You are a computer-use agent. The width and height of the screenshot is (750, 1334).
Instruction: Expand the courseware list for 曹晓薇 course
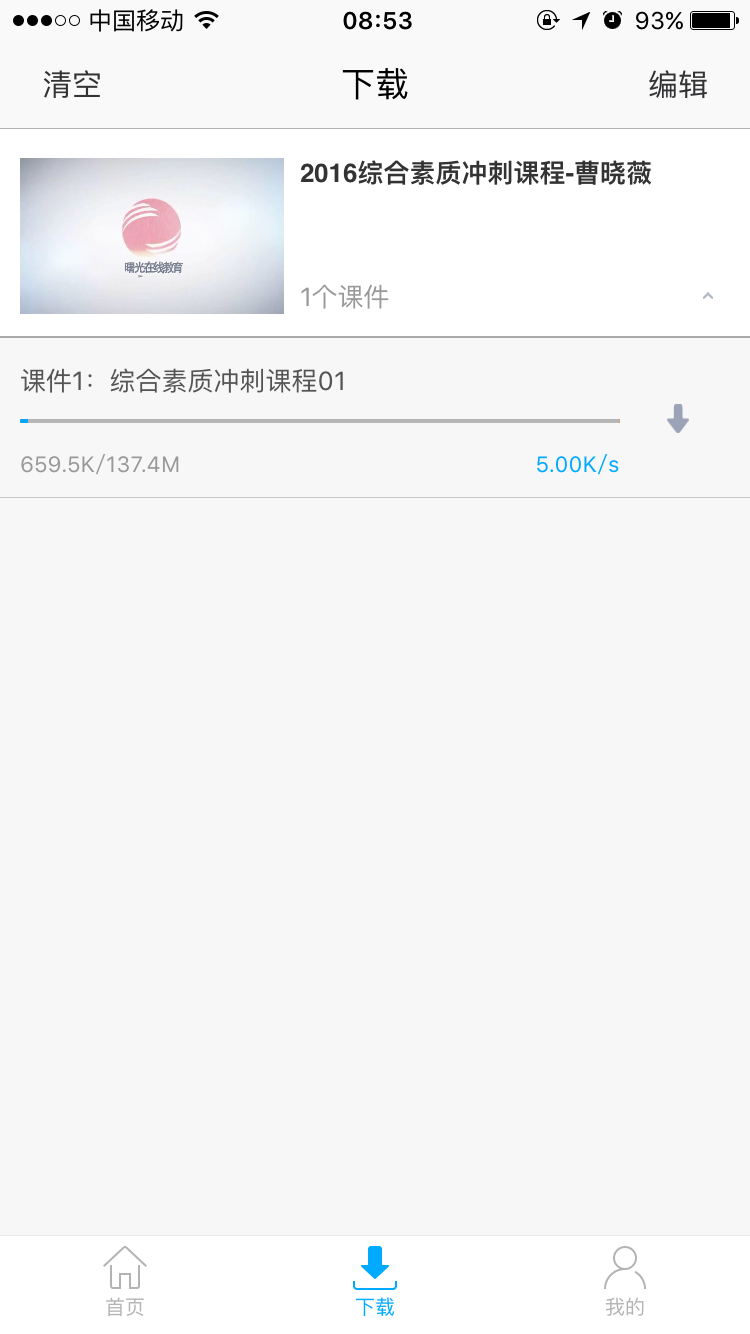(708, 296)
